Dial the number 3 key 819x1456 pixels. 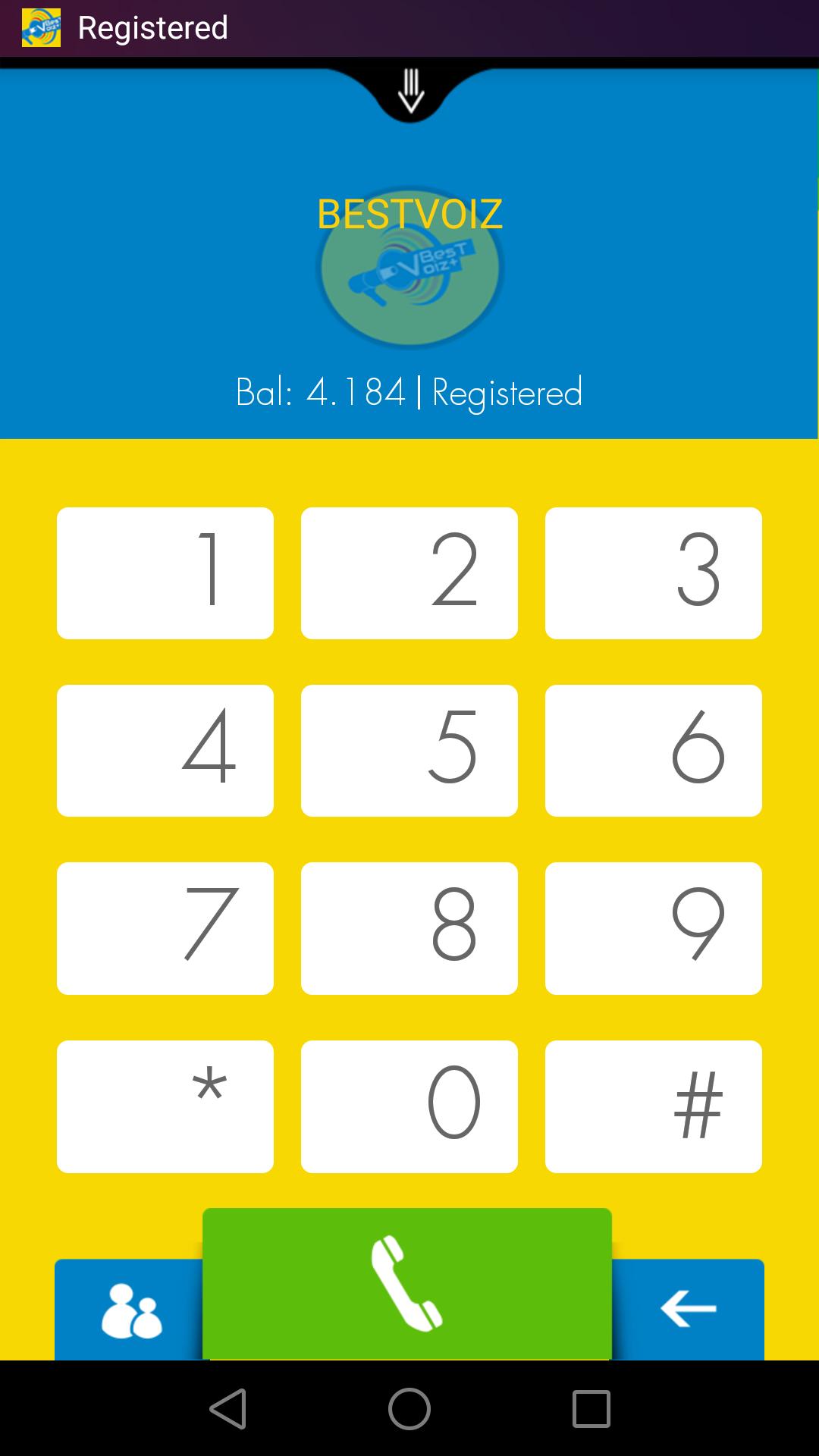pos(653,573)
